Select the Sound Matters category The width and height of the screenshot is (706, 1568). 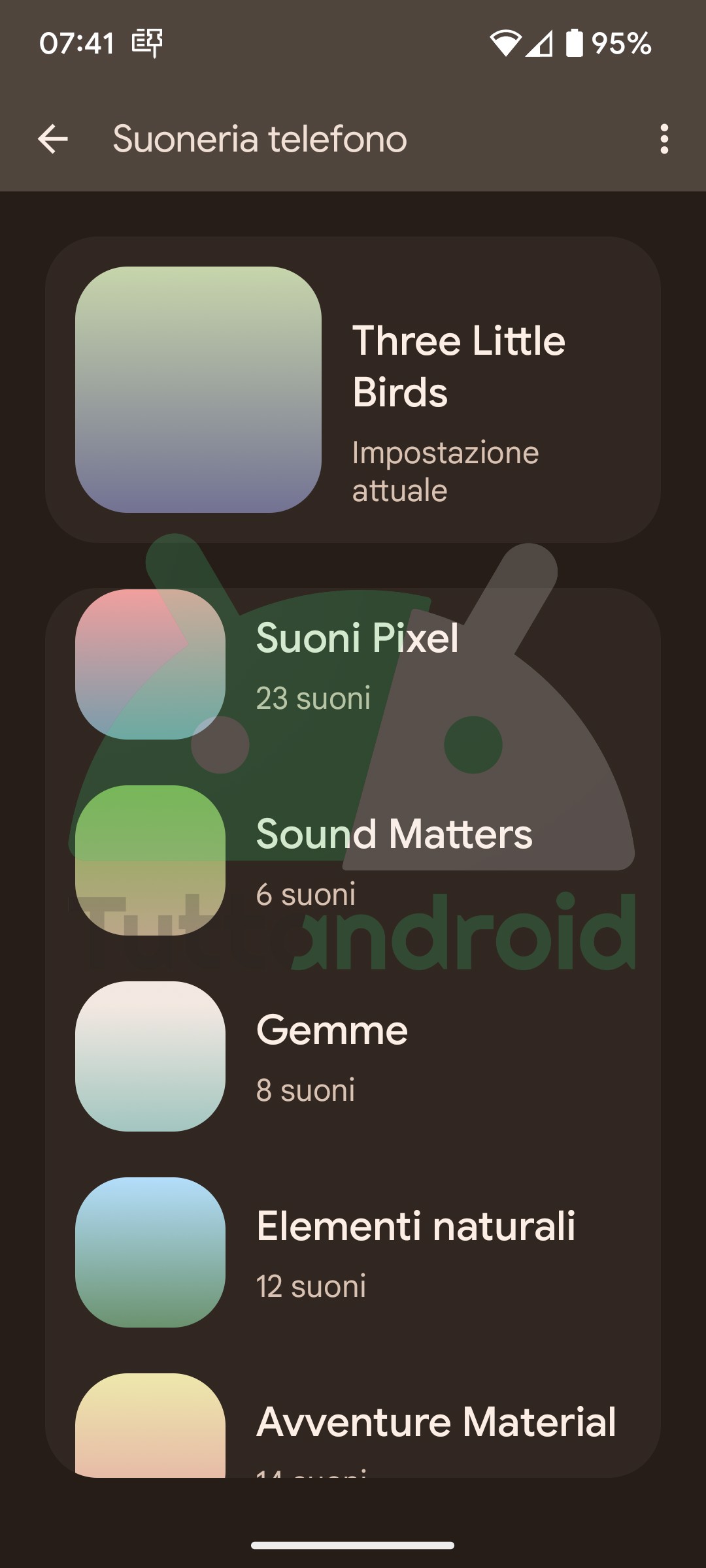click(353, 860)
